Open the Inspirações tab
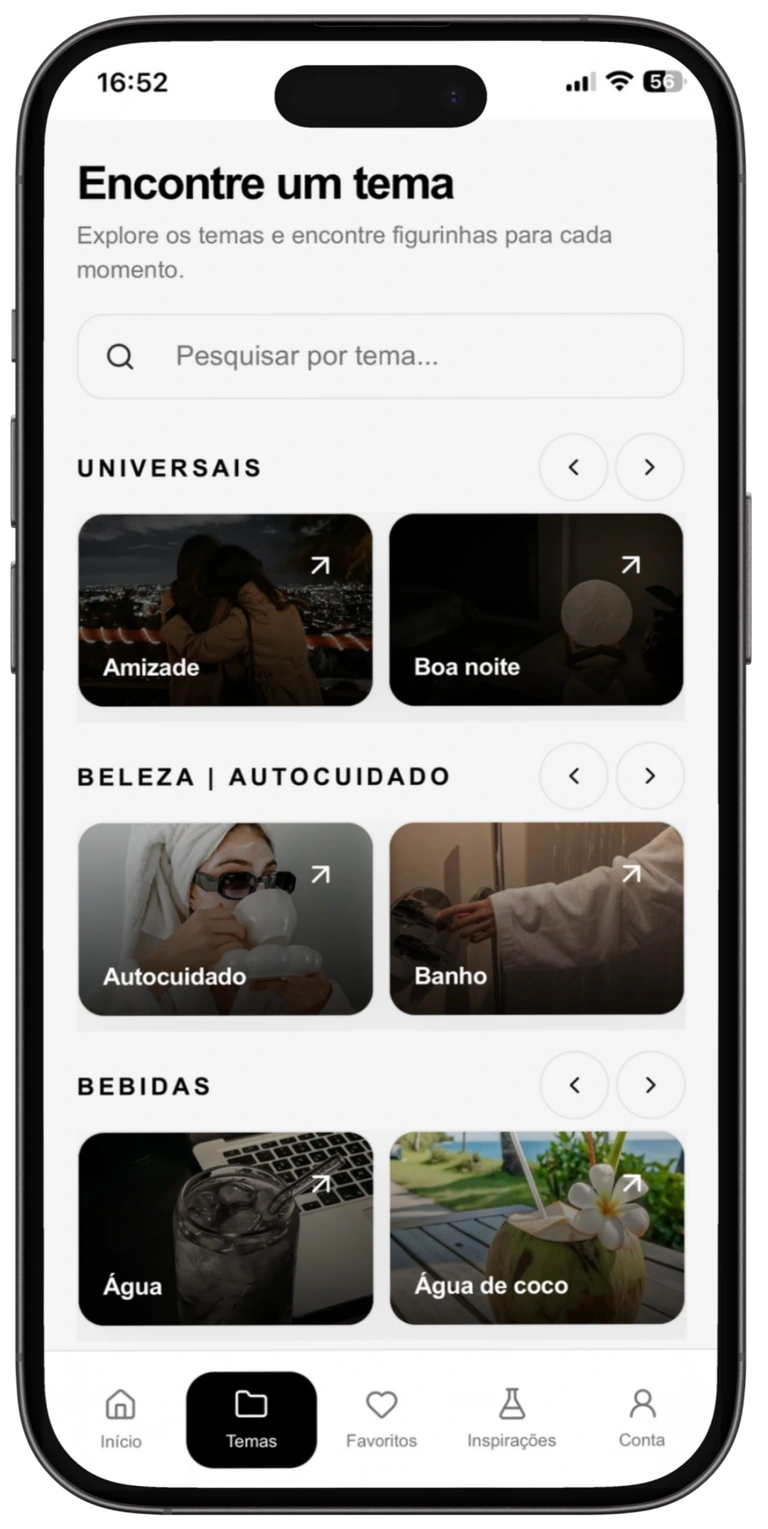The image size is (768, 1529). click(x=512, y=1419)
